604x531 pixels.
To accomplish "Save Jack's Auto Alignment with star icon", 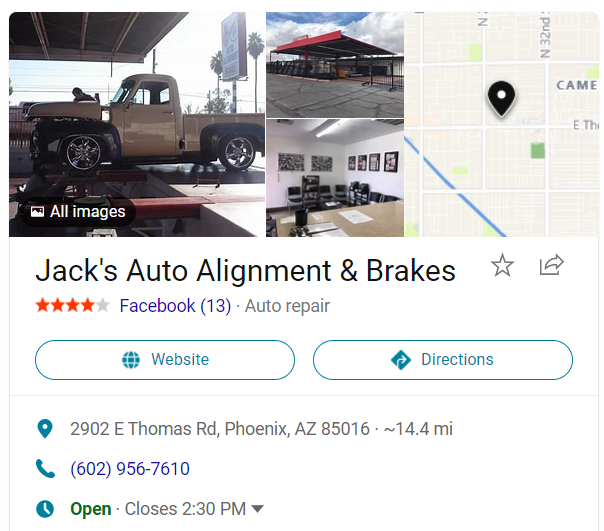I will [x=502, y=265].
